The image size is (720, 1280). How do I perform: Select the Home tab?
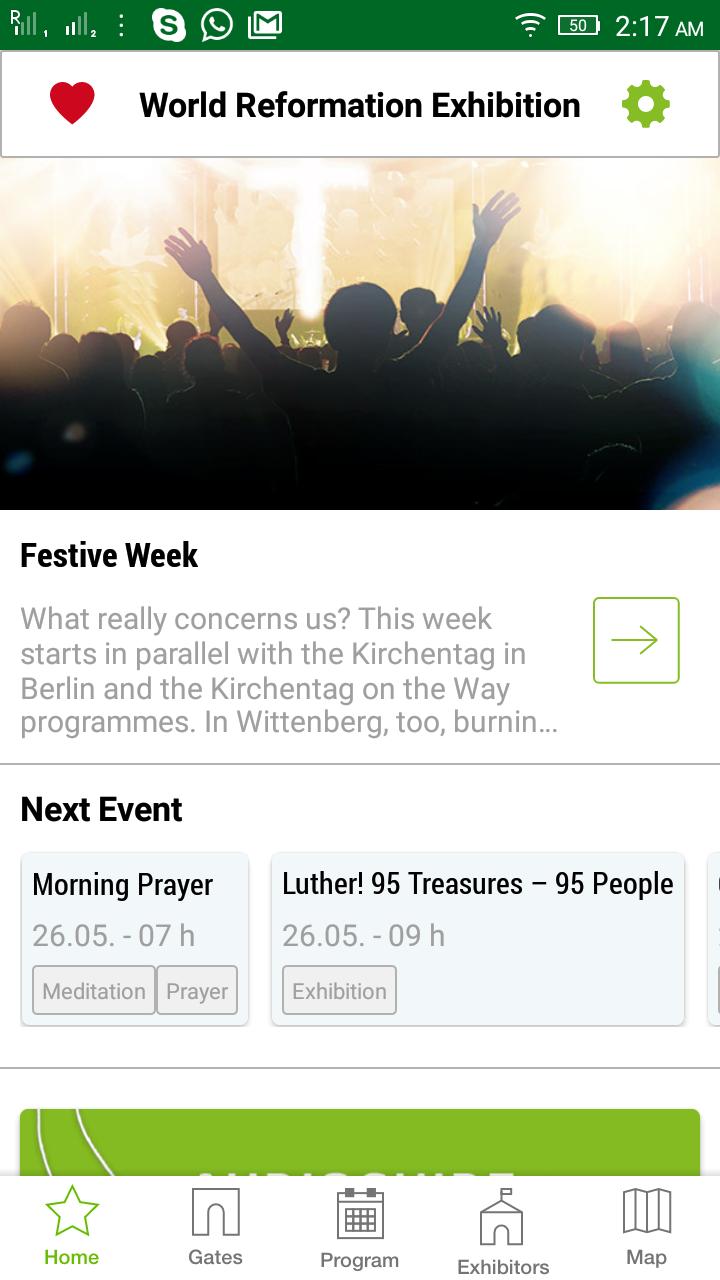tap(72, 1228)
